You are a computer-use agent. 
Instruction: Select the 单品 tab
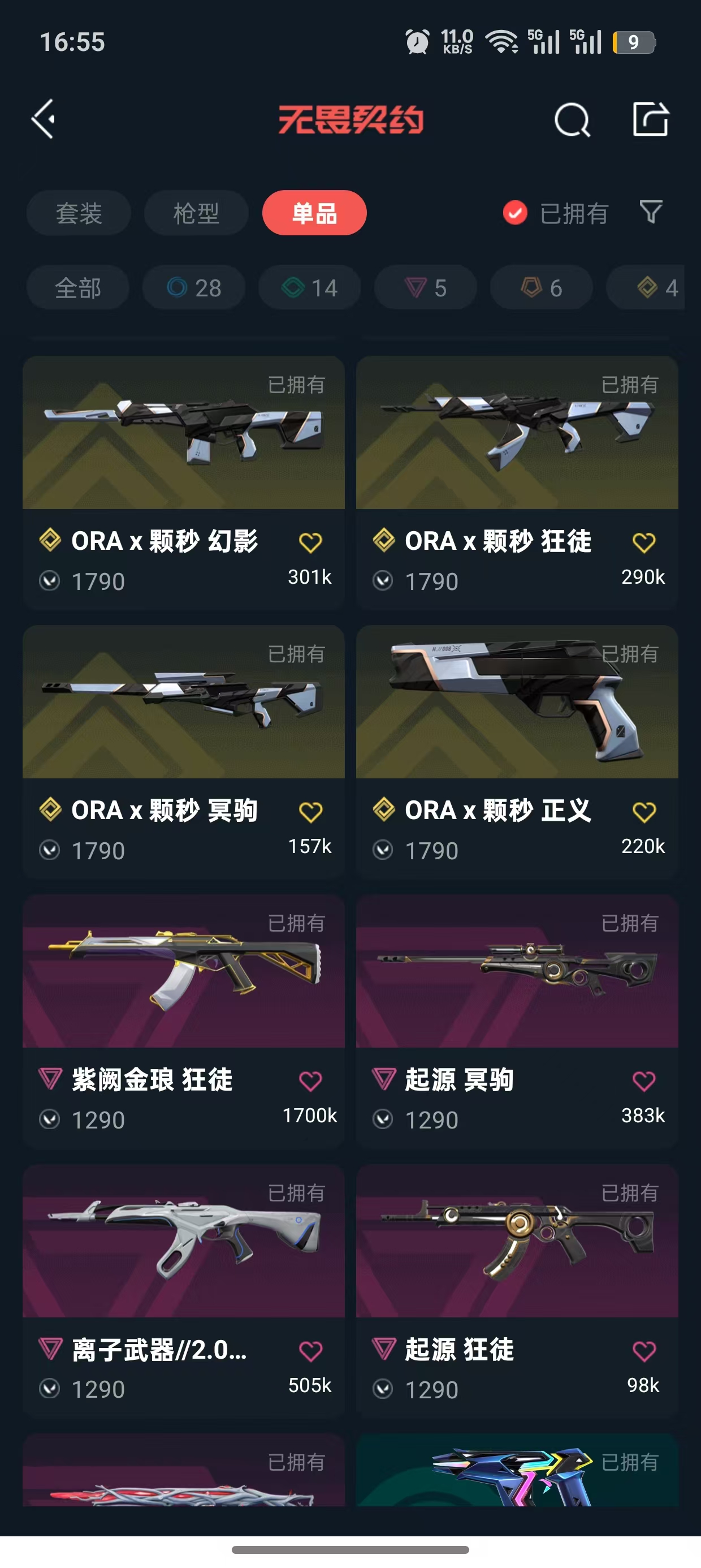(x=314, y=213)
